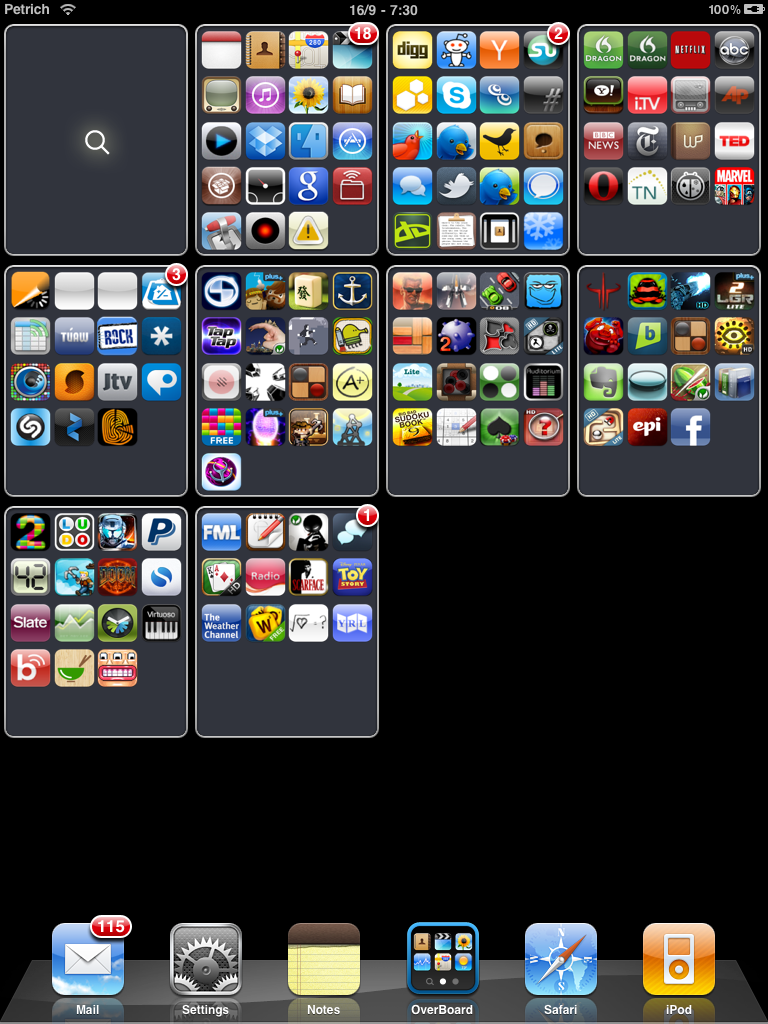
Task: Open Mail from the dock
Action: 88,960
